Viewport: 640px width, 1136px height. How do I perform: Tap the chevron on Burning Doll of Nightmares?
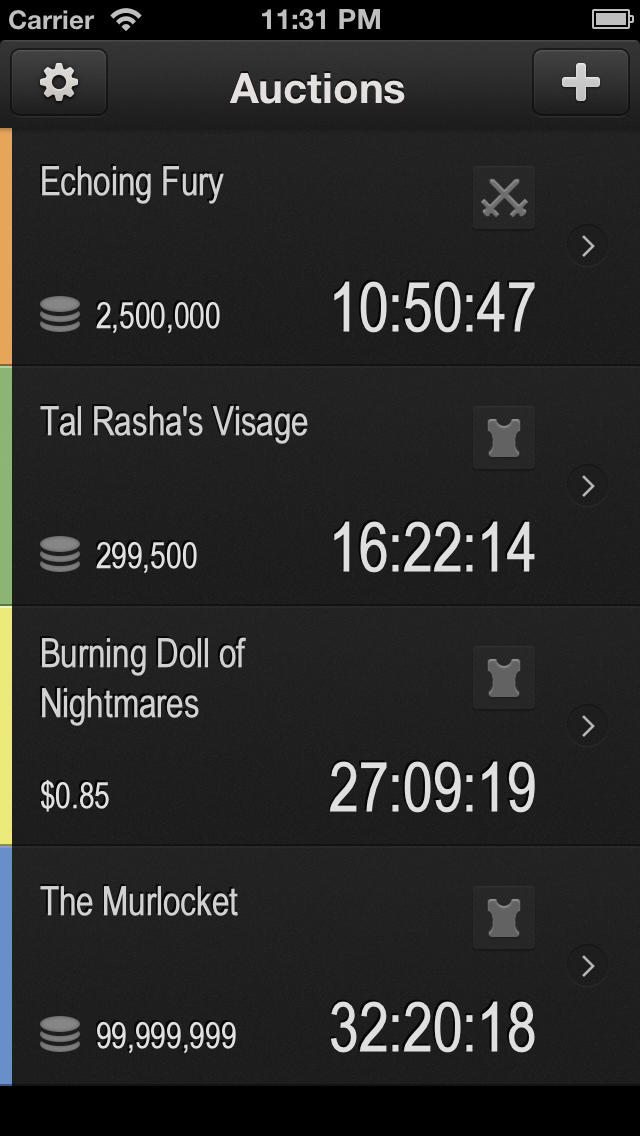[x=588, y=726]
